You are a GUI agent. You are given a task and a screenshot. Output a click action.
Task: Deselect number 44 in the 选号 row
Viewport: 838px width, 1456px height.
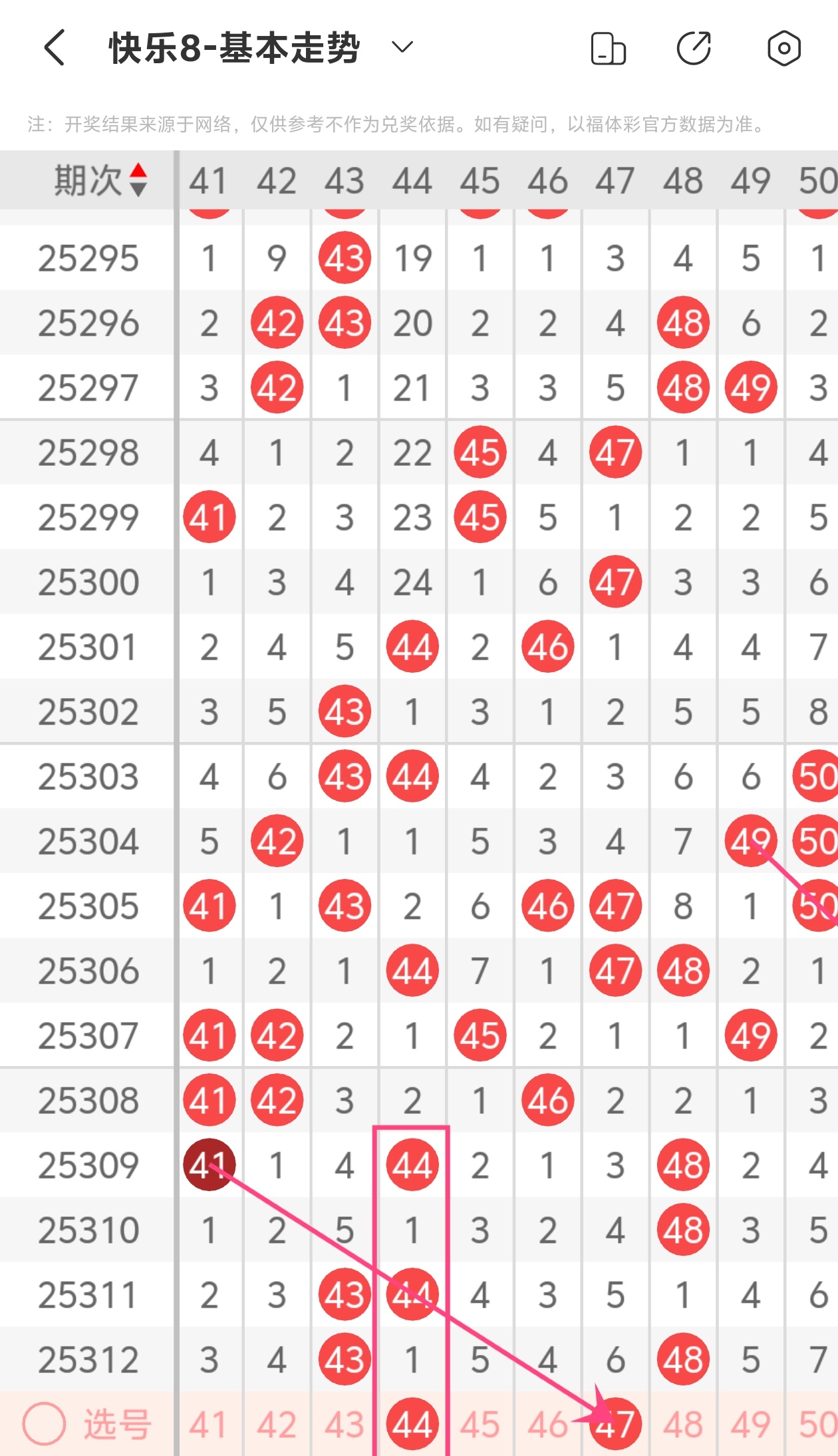(x=412, y=1425)
